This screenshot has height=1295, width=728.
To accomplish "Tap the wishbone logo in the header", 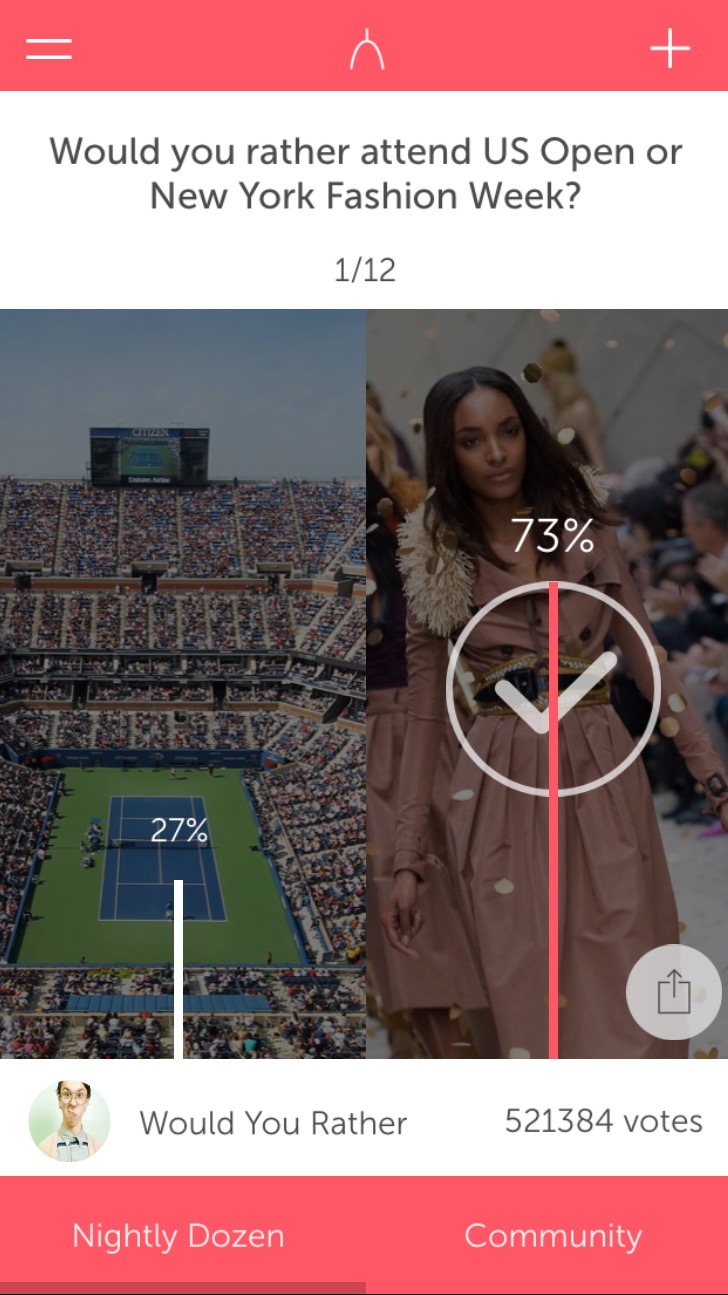I will coord(367,49).
